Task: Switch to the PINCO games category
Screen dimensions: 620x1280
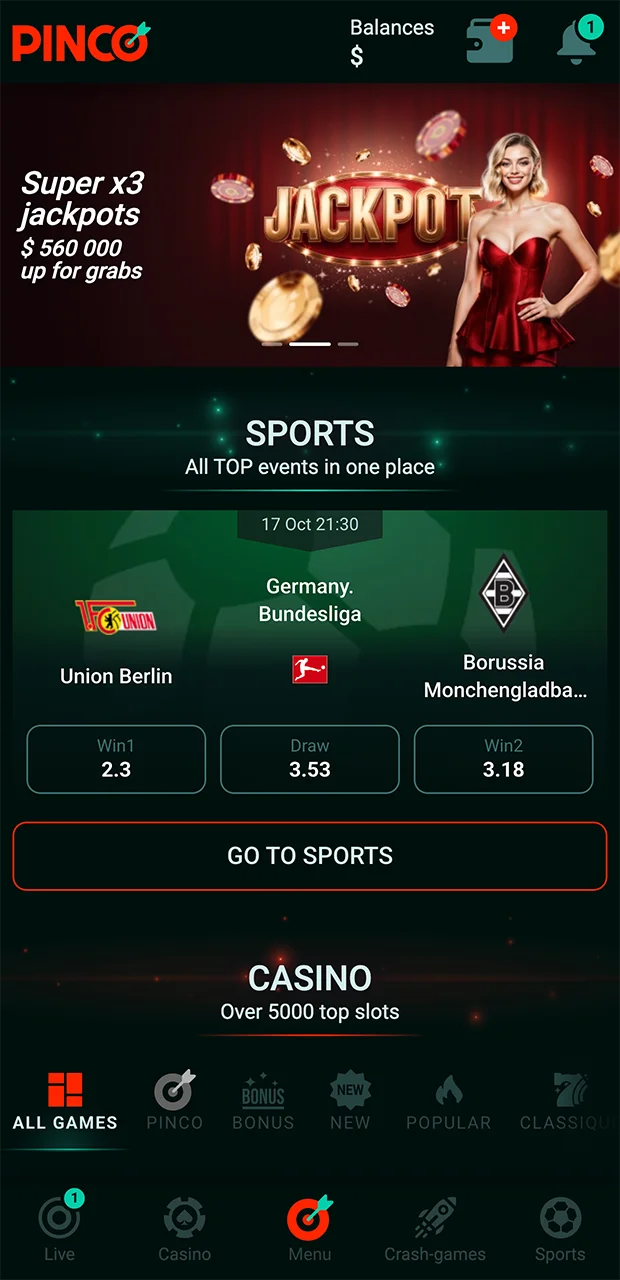Action: tap(175, 1101)
